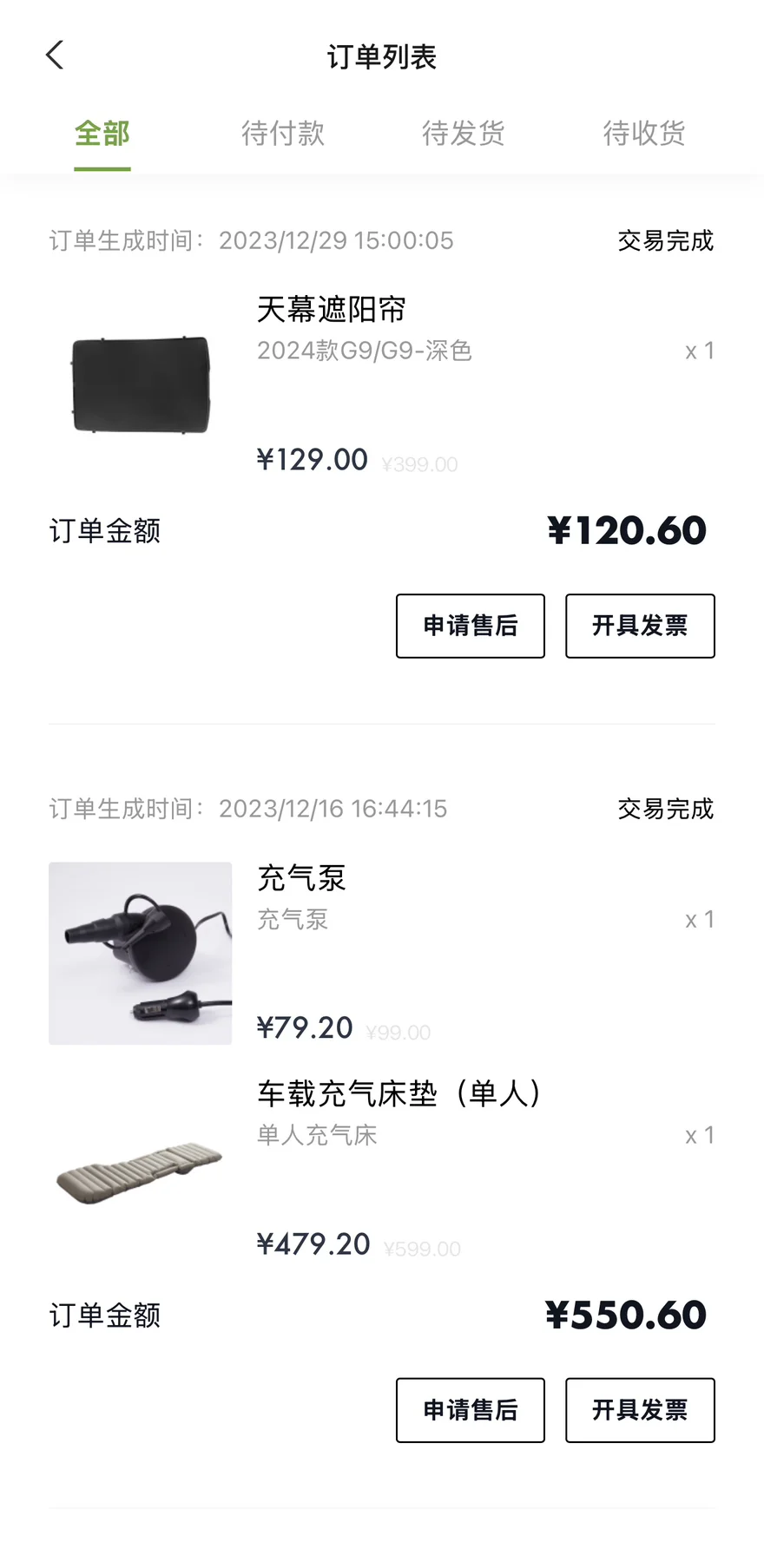Screen dimensions: 764x1568
Task: Select the 全部 tab
Action: tap(102, 134)
